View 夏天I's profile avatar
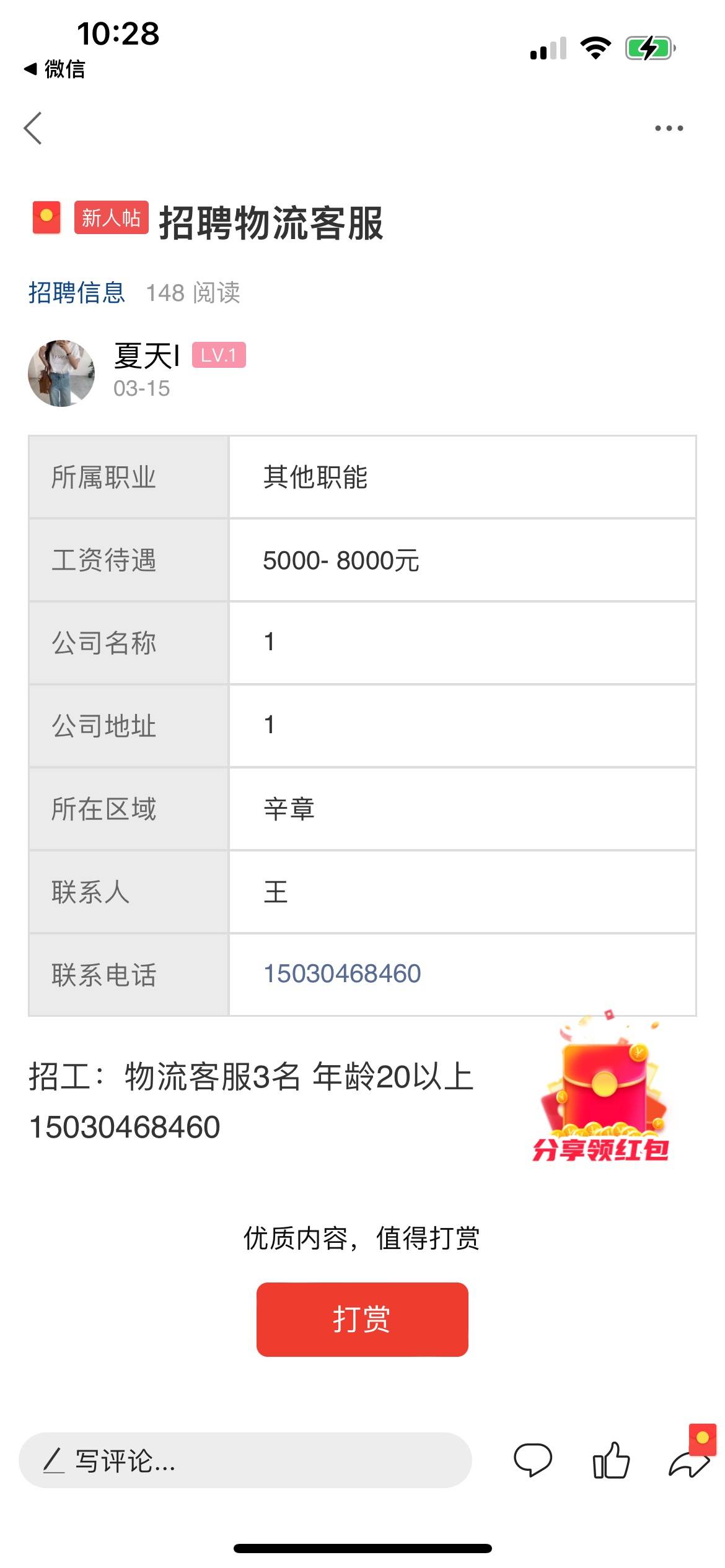This screenshot has width=725, height=1568. (x=61, y=373)
